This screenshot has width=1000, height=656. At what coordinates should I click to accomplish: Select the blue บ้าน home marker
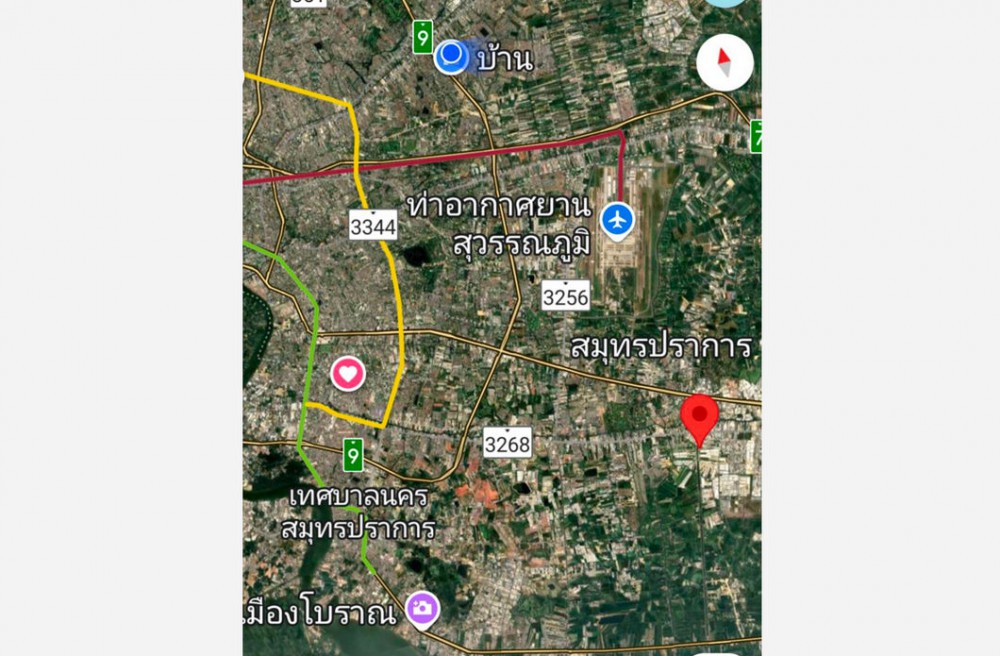tap(451, 56)
